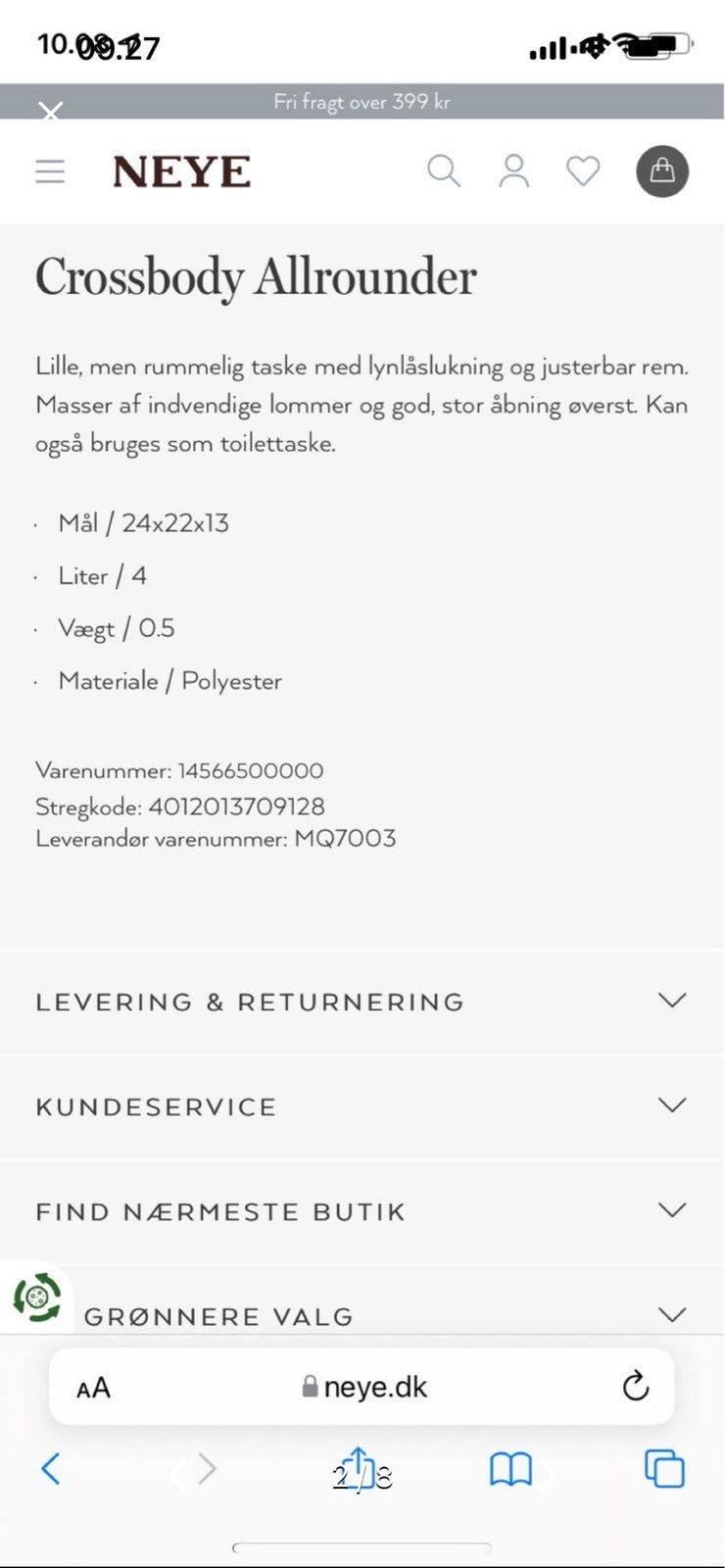Open the wishlist heart icon
The width and height of the screenshot is (725, 1568).
point(583,171)
